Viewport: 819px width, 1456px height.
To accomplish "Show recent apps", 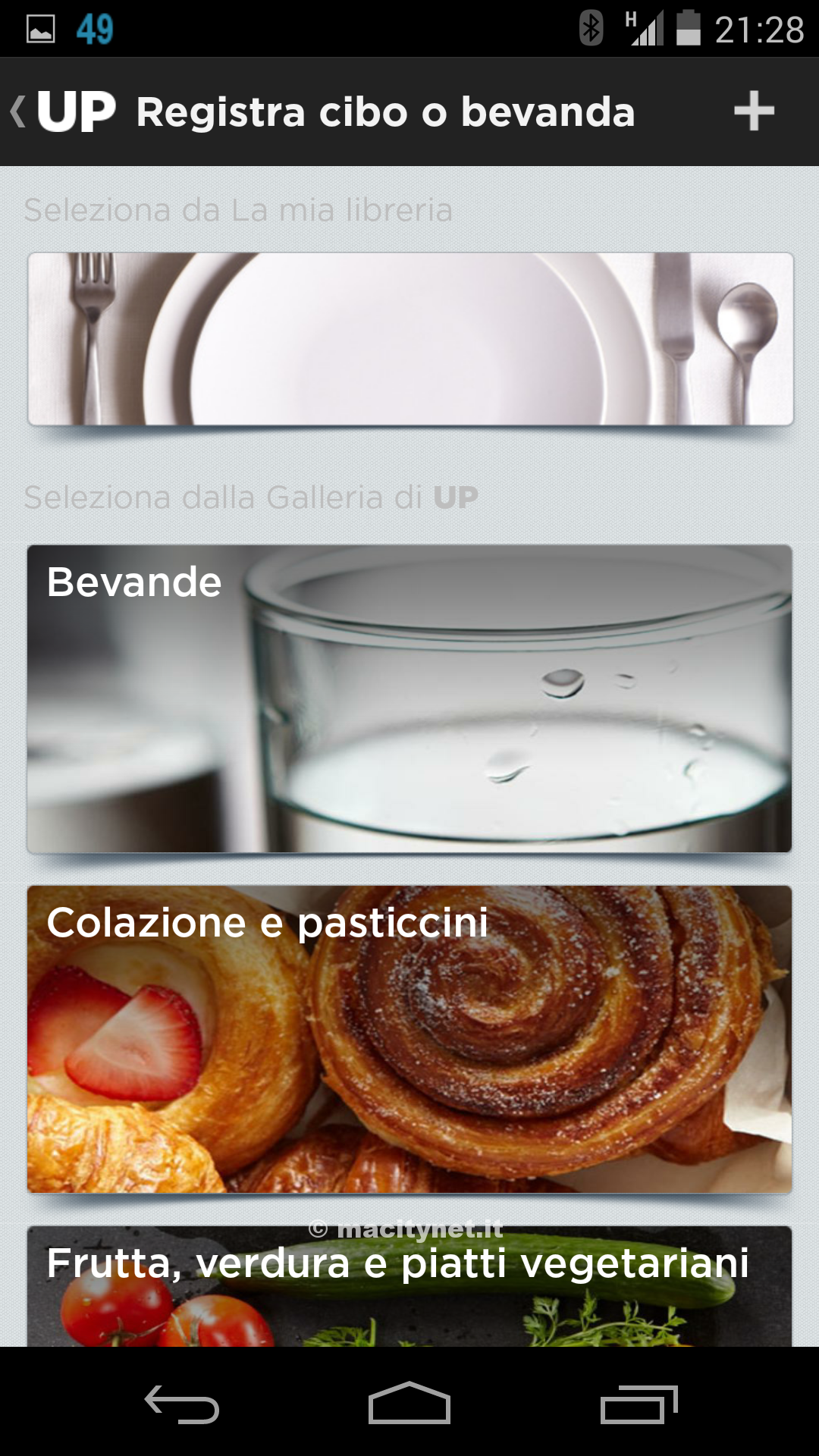I will pos(639,1404).
